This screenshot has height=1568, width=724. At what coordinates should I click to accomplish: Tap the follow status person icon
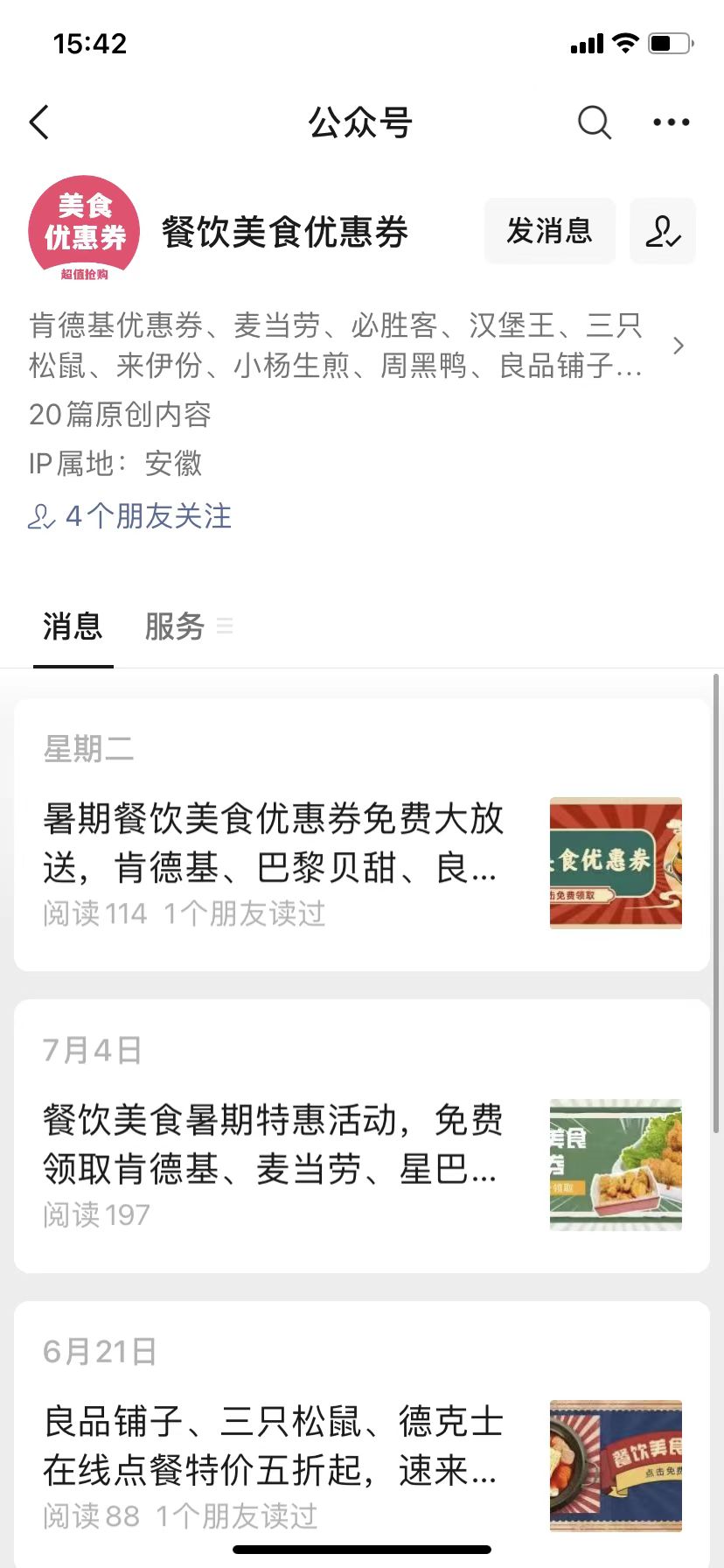tap(662, 231)
